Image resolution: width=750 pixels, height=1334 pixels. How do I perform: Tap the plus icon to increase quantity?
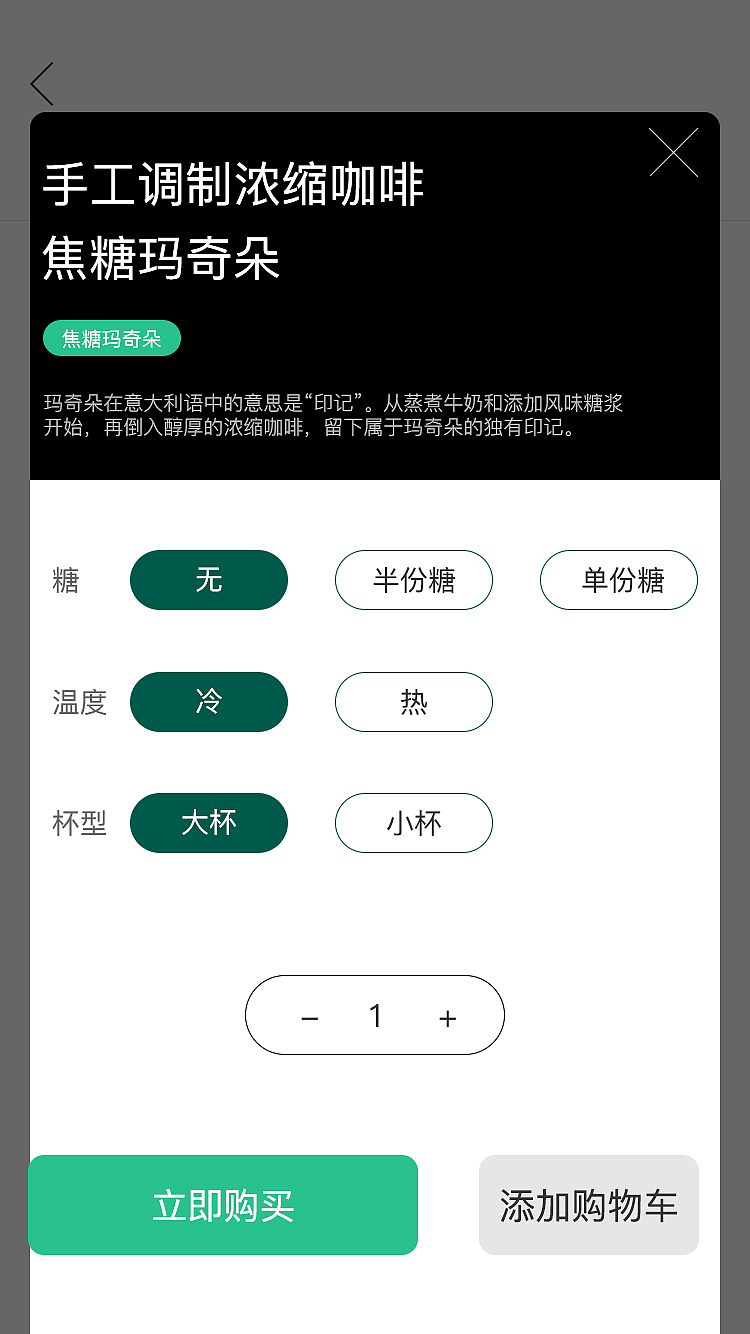click(446, 1016)
